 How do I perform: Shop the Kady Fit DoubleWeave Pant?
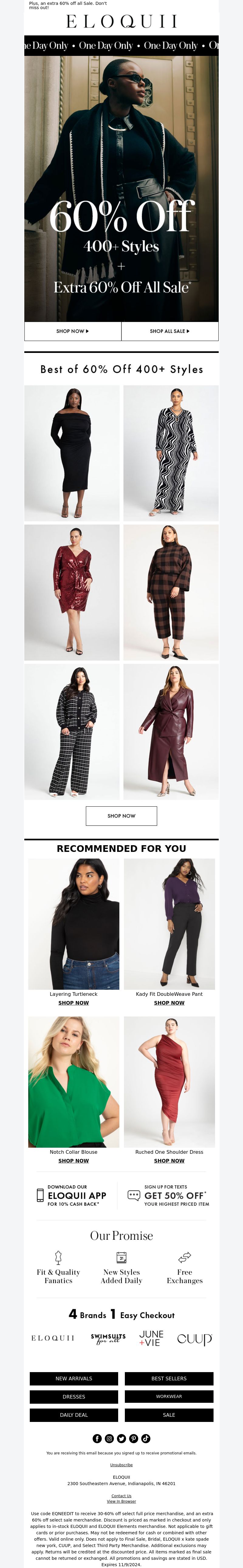click(169, 1003)
